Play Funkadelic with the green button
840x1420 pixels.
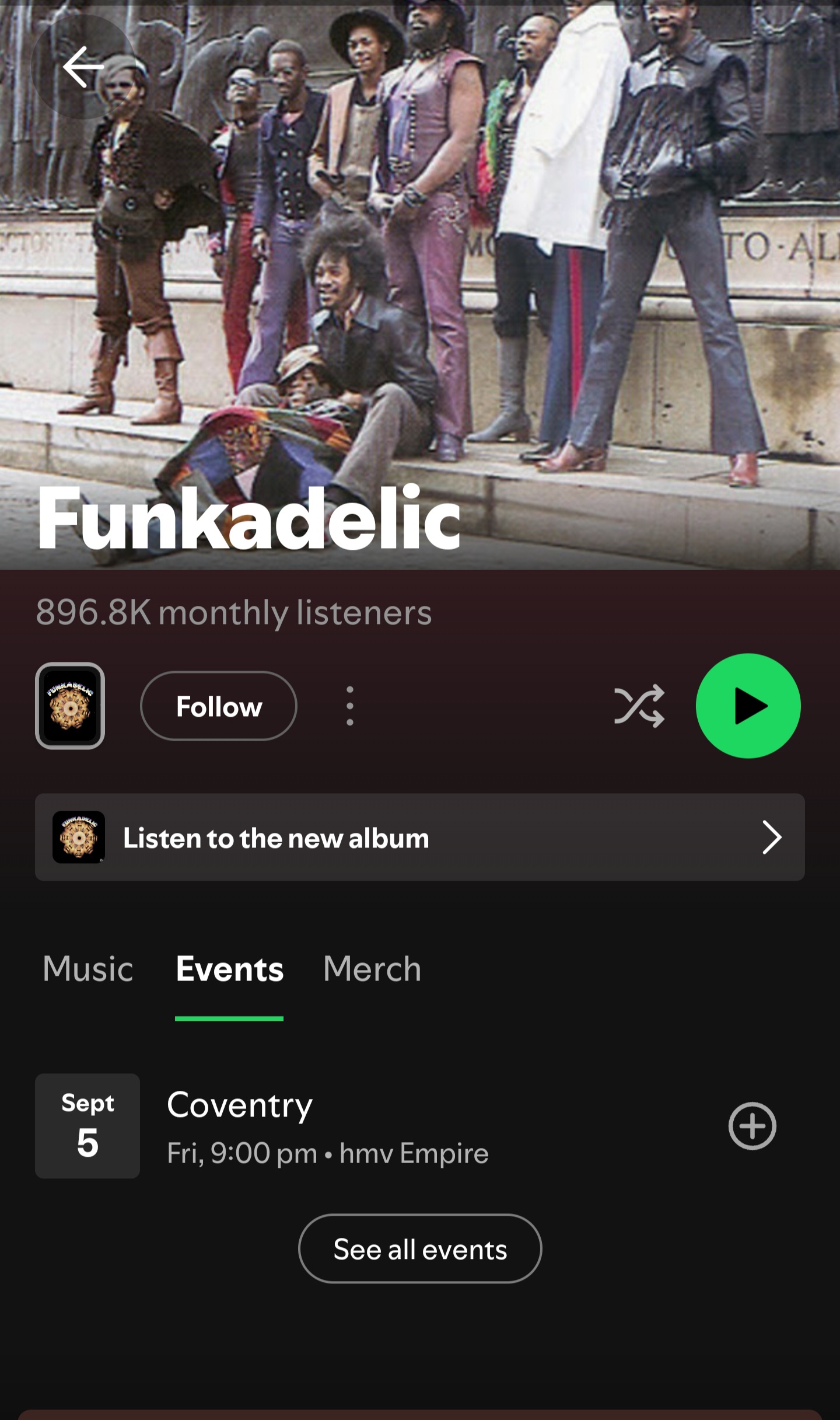pos(748,706)
